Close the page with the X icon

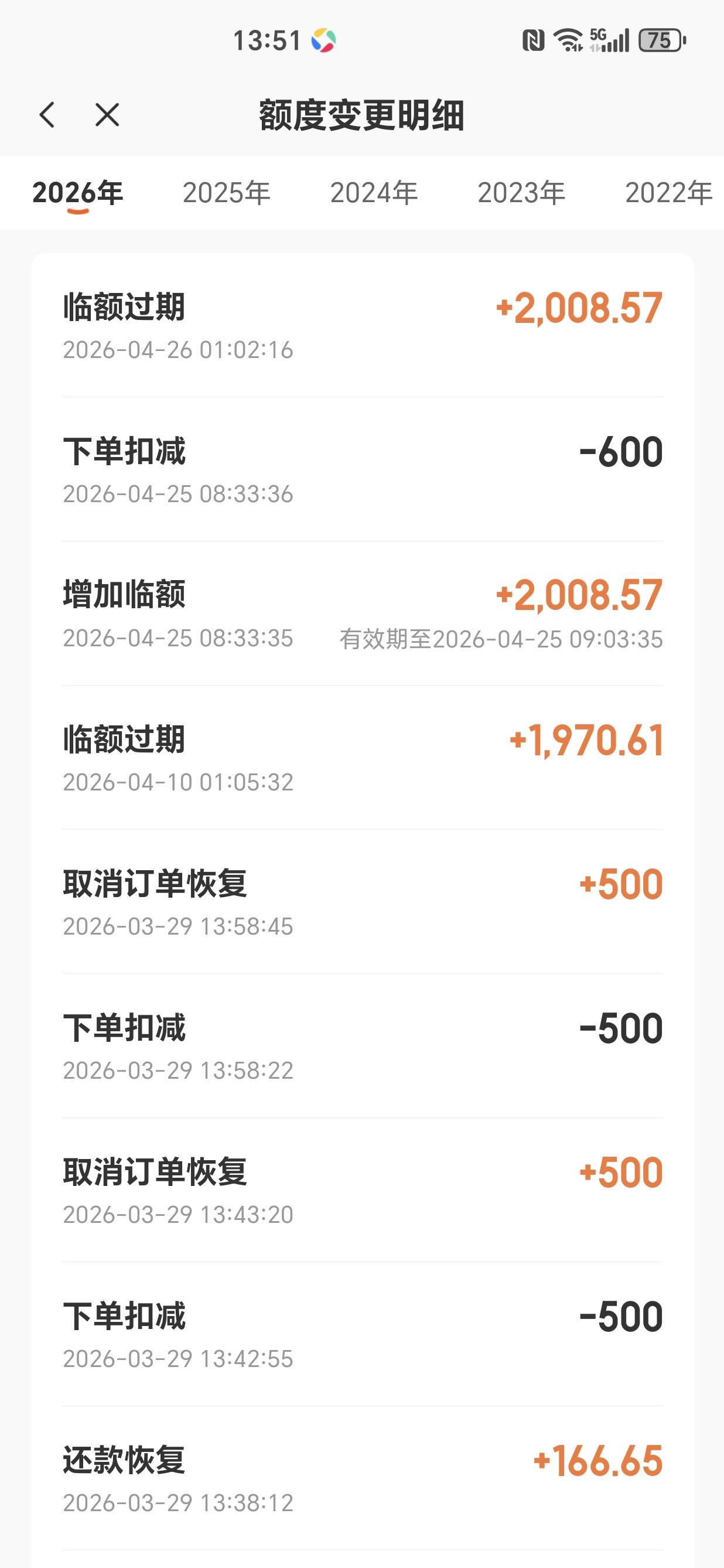pos(107,114)
